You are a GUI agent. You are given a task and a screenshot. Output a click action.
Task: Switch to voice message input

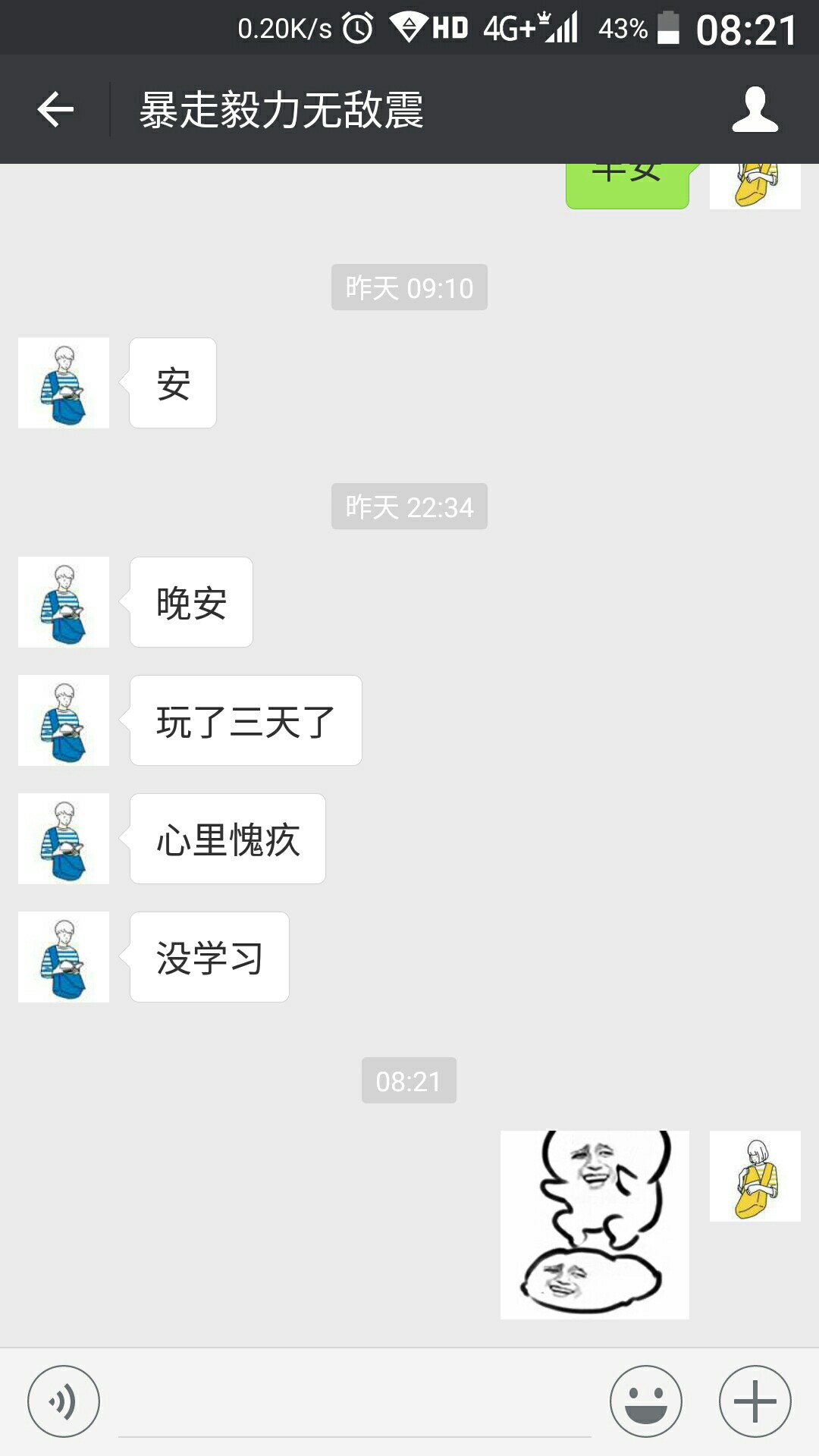64,1401
